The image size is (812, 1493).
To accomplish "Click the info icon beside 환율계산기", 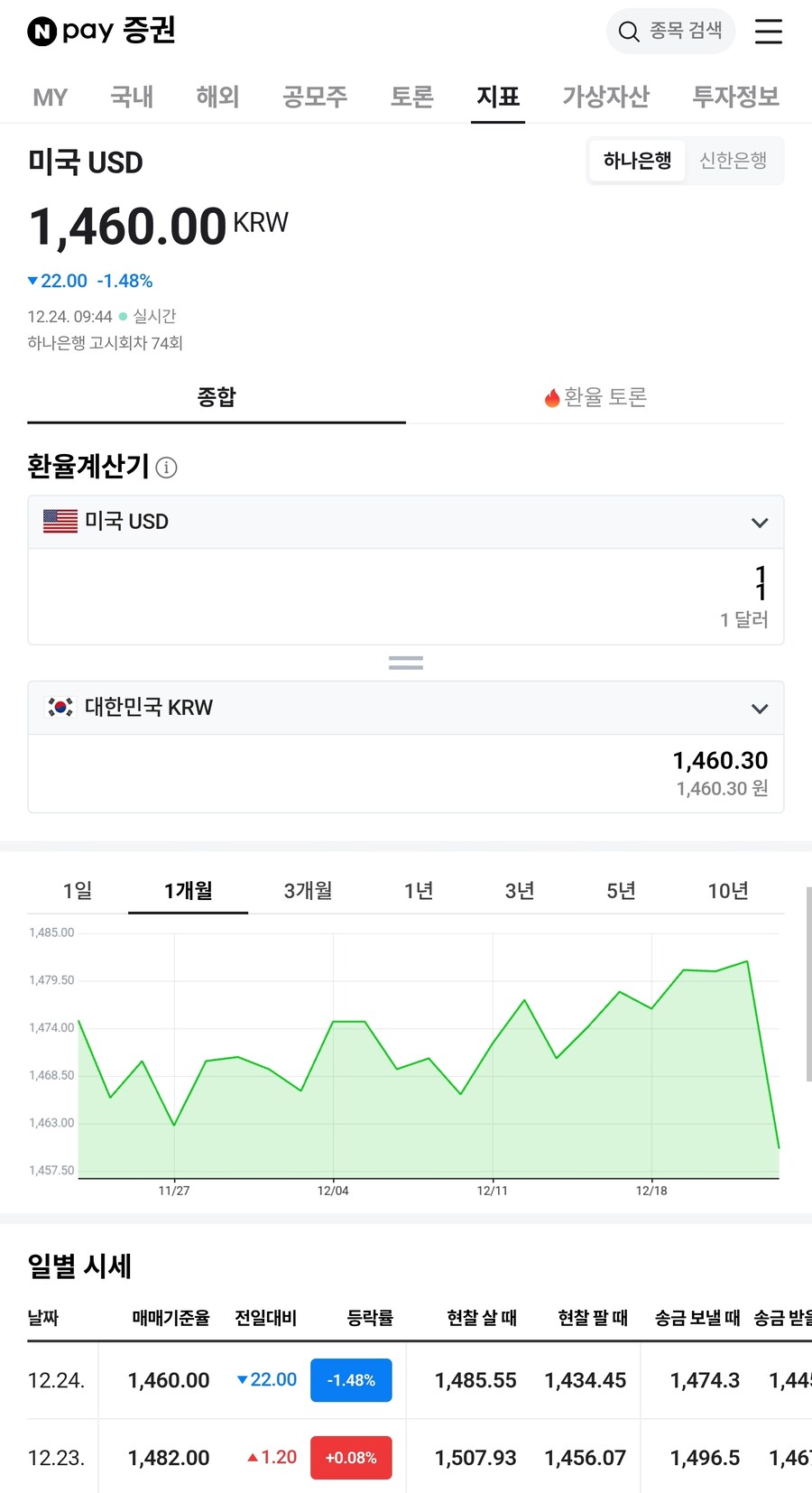I will coord(166,468).
